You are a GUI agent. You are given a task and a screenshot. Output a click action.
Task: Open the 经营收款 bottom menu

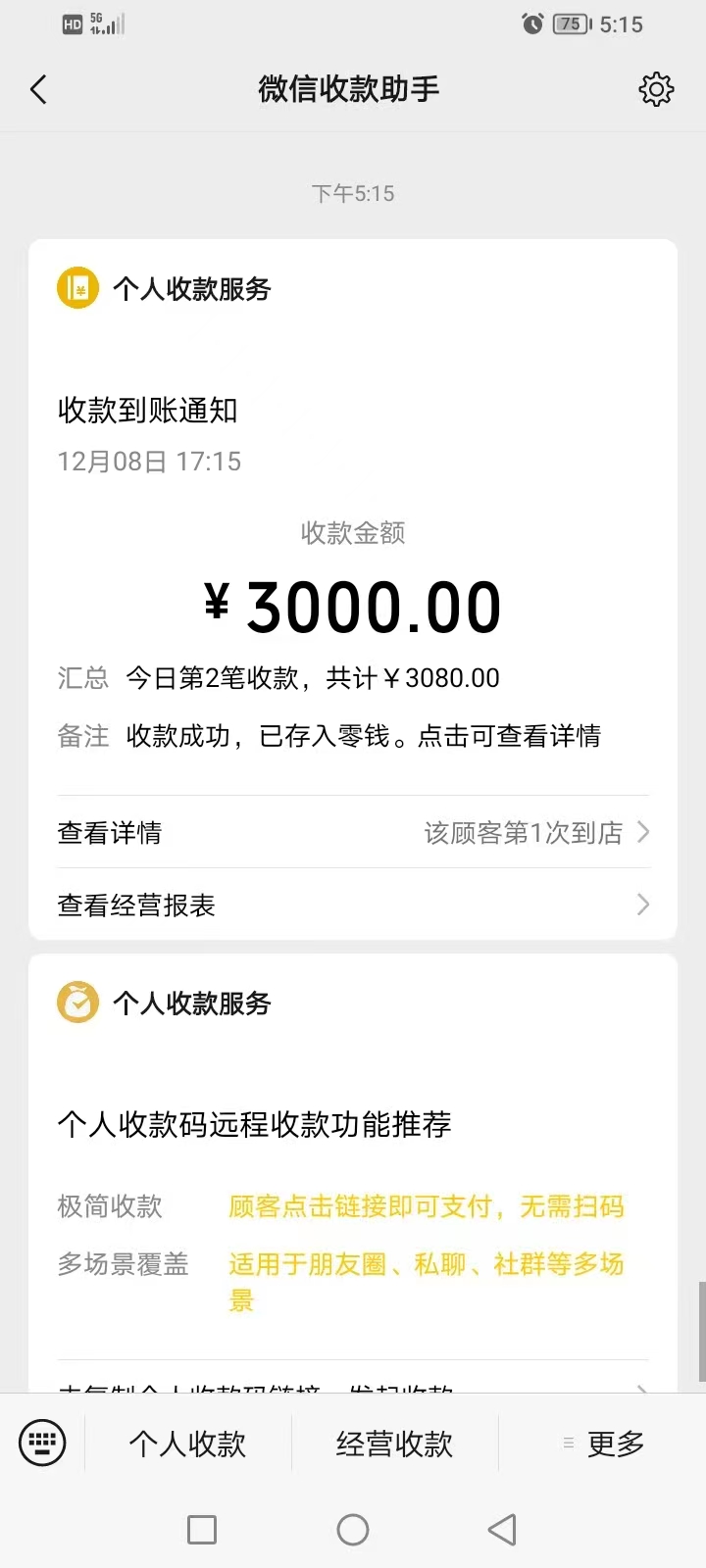(x=394, y=1444)
